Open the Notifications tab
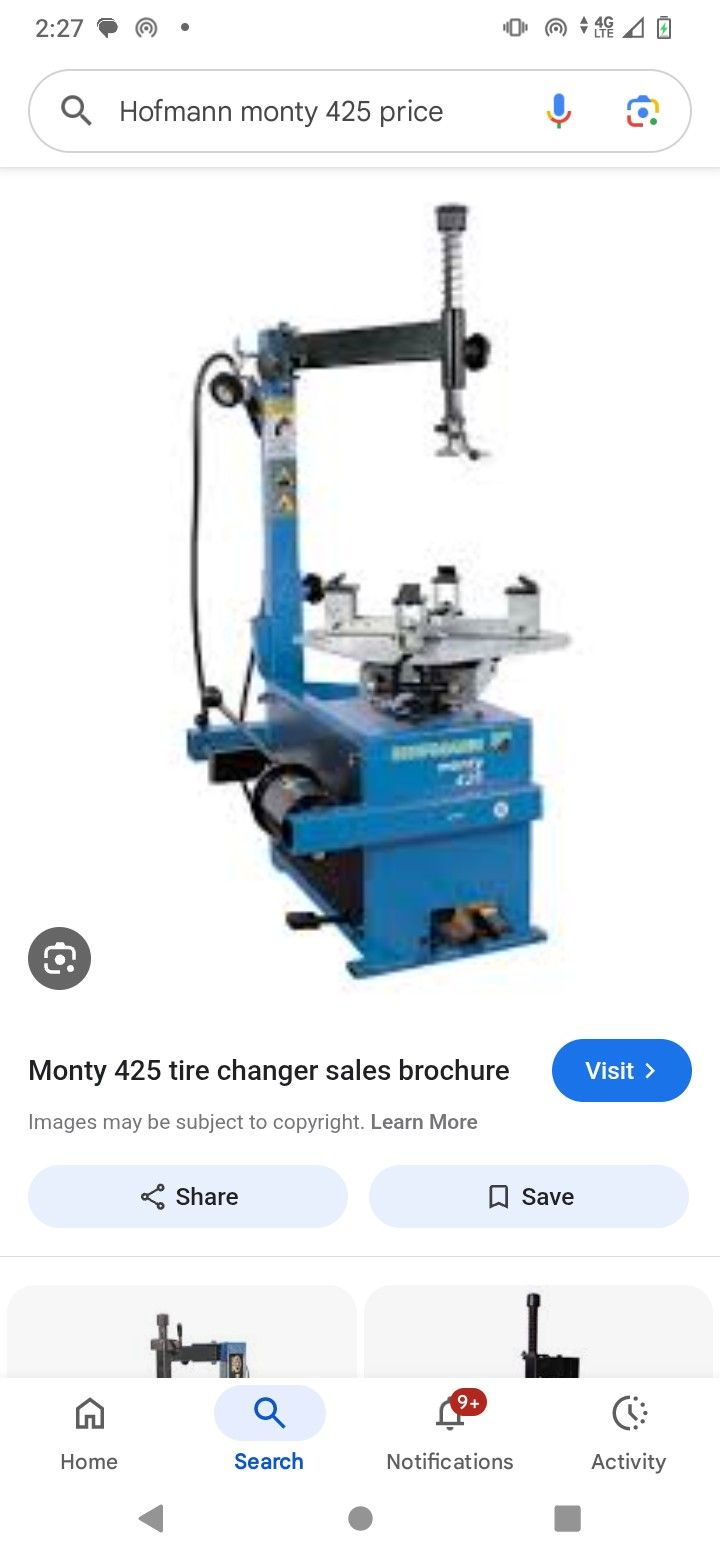This screenshot has width=720, height=1560. 450,1434
